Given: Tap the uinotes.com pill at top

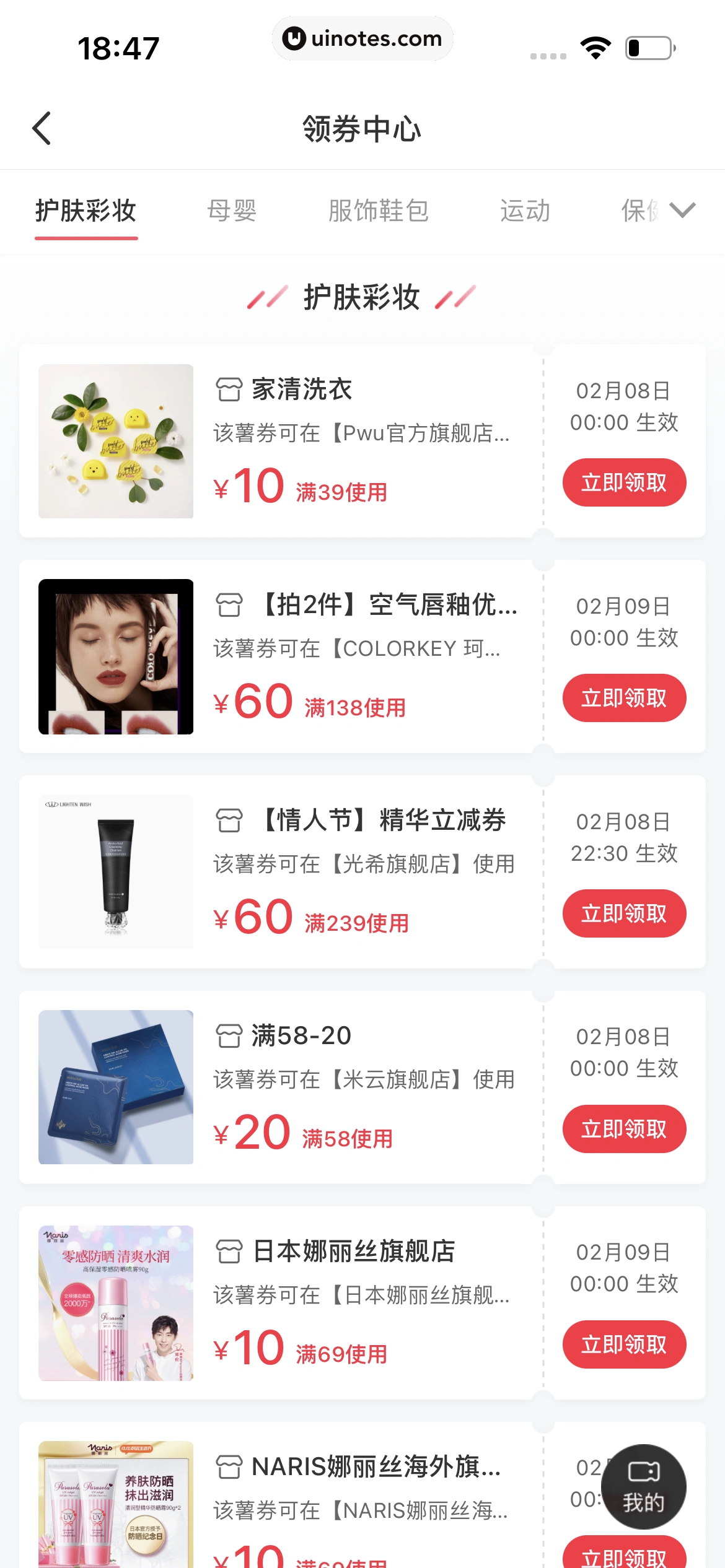Looking at the screenshot, I should pyautogui.click(x=362, y=38).
